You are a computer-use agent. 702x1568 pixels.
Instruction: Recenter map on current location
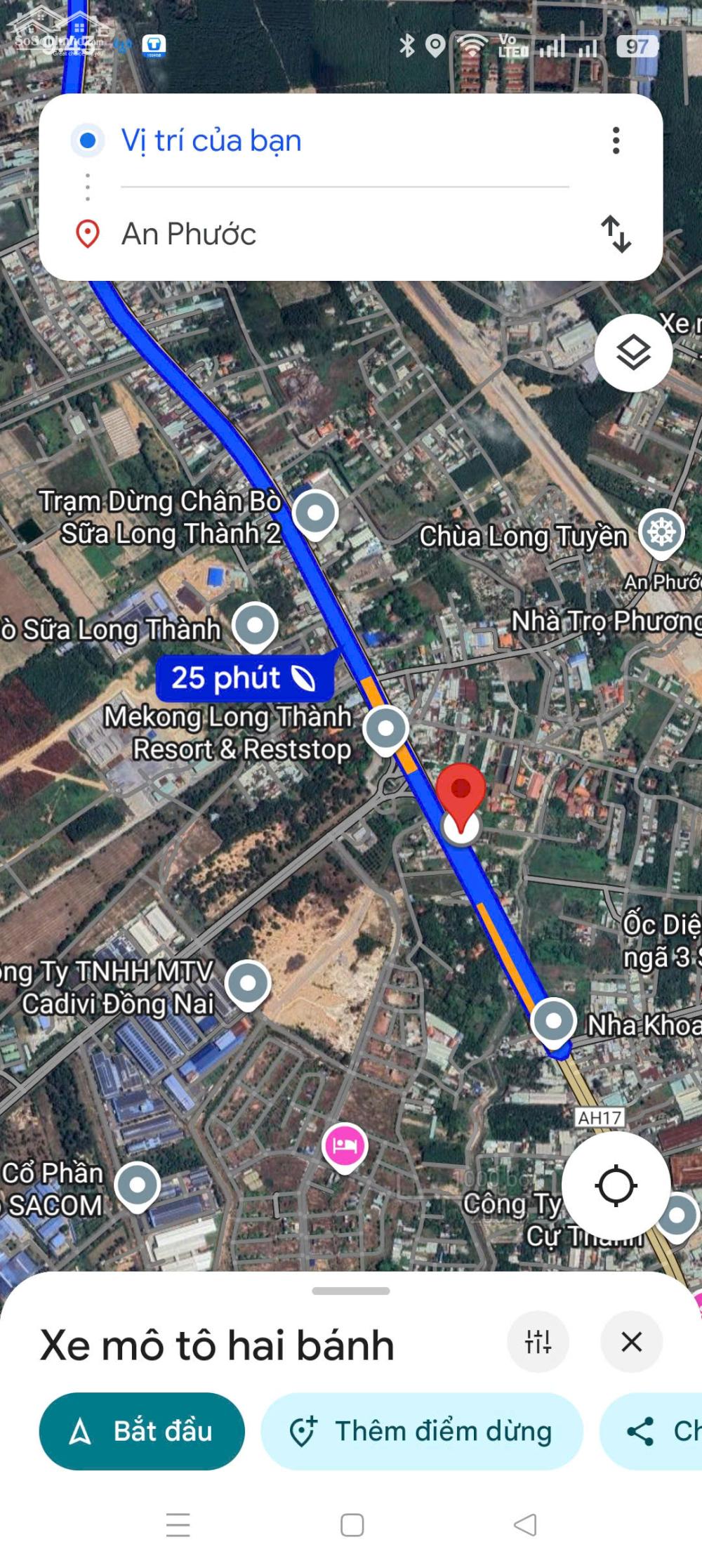click(616, 1186)
